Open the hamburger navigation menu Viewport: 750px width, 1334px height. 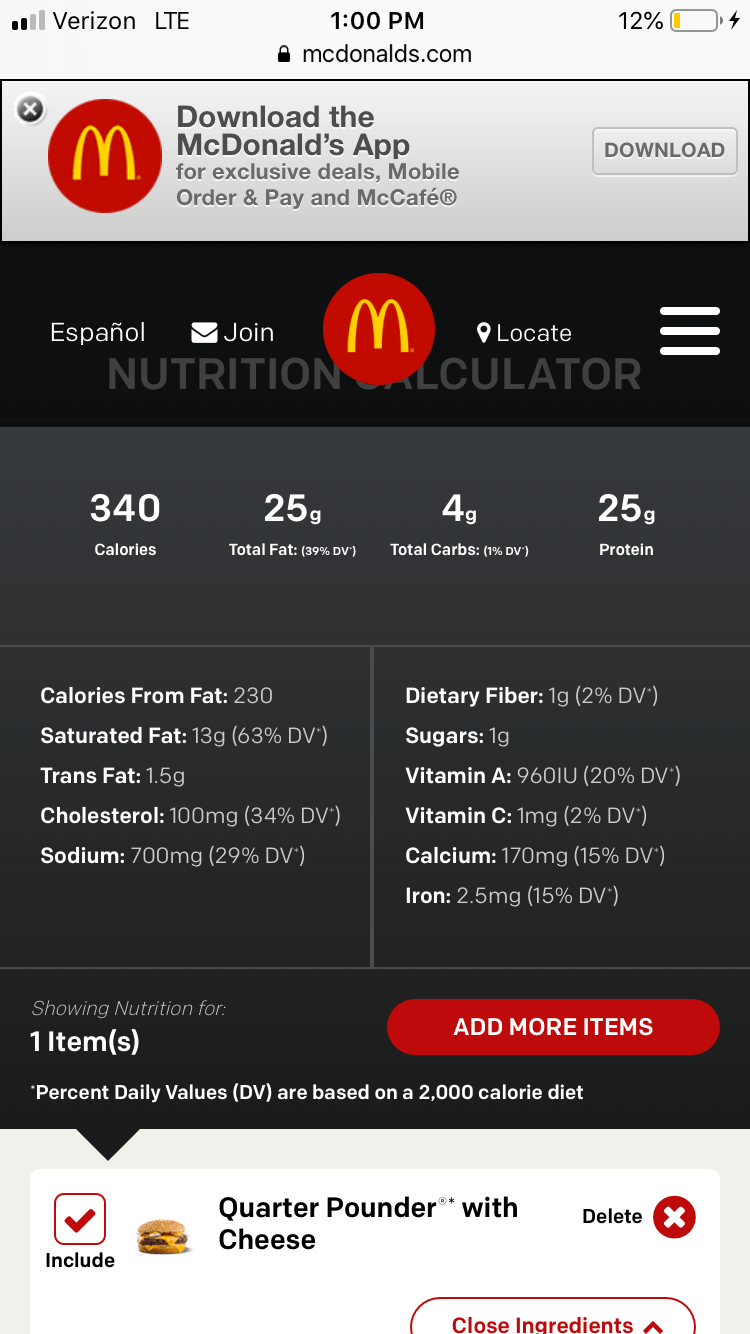tap(690, 331)
